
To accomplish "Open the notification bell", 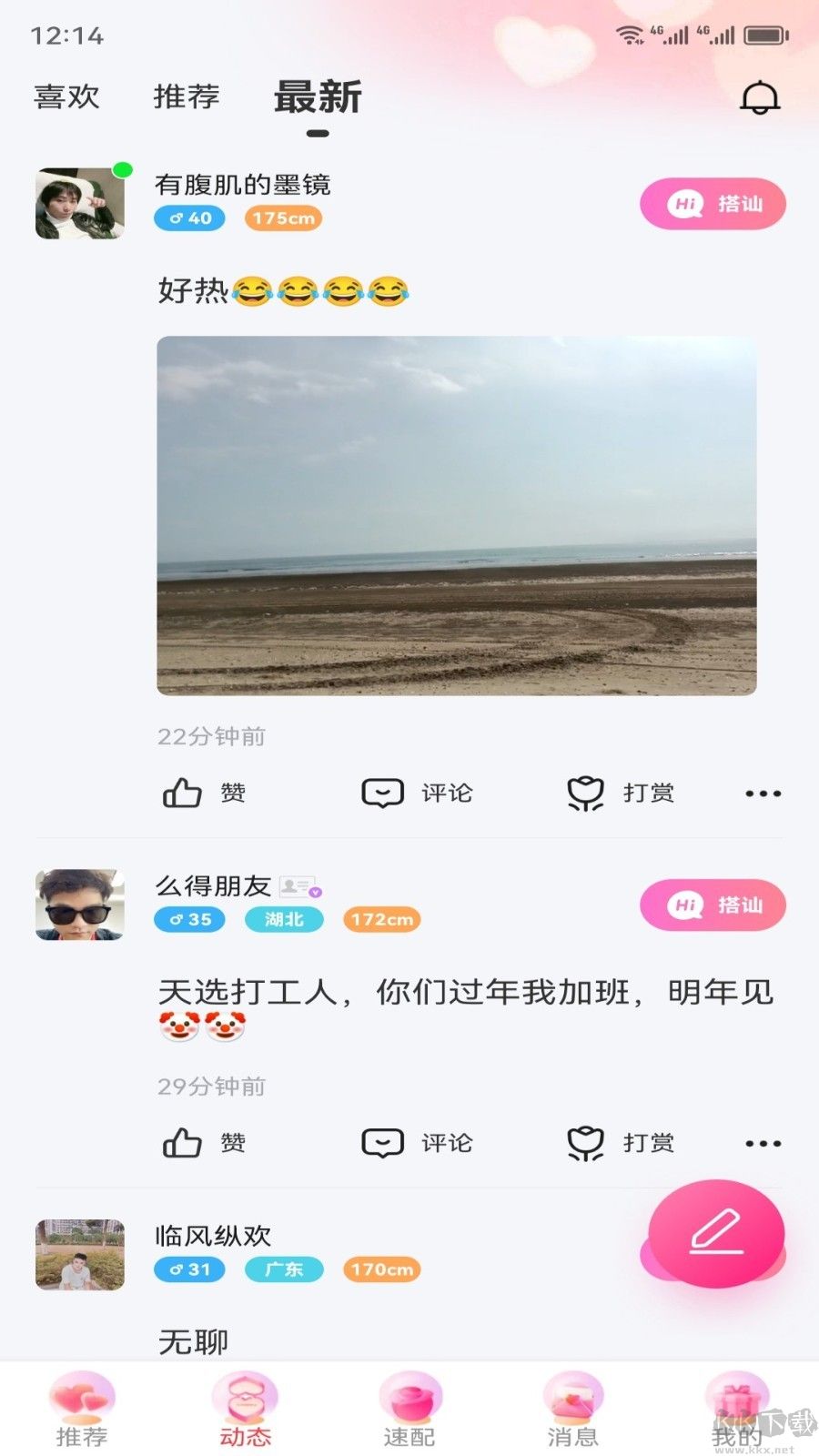I will click(761, 97).
